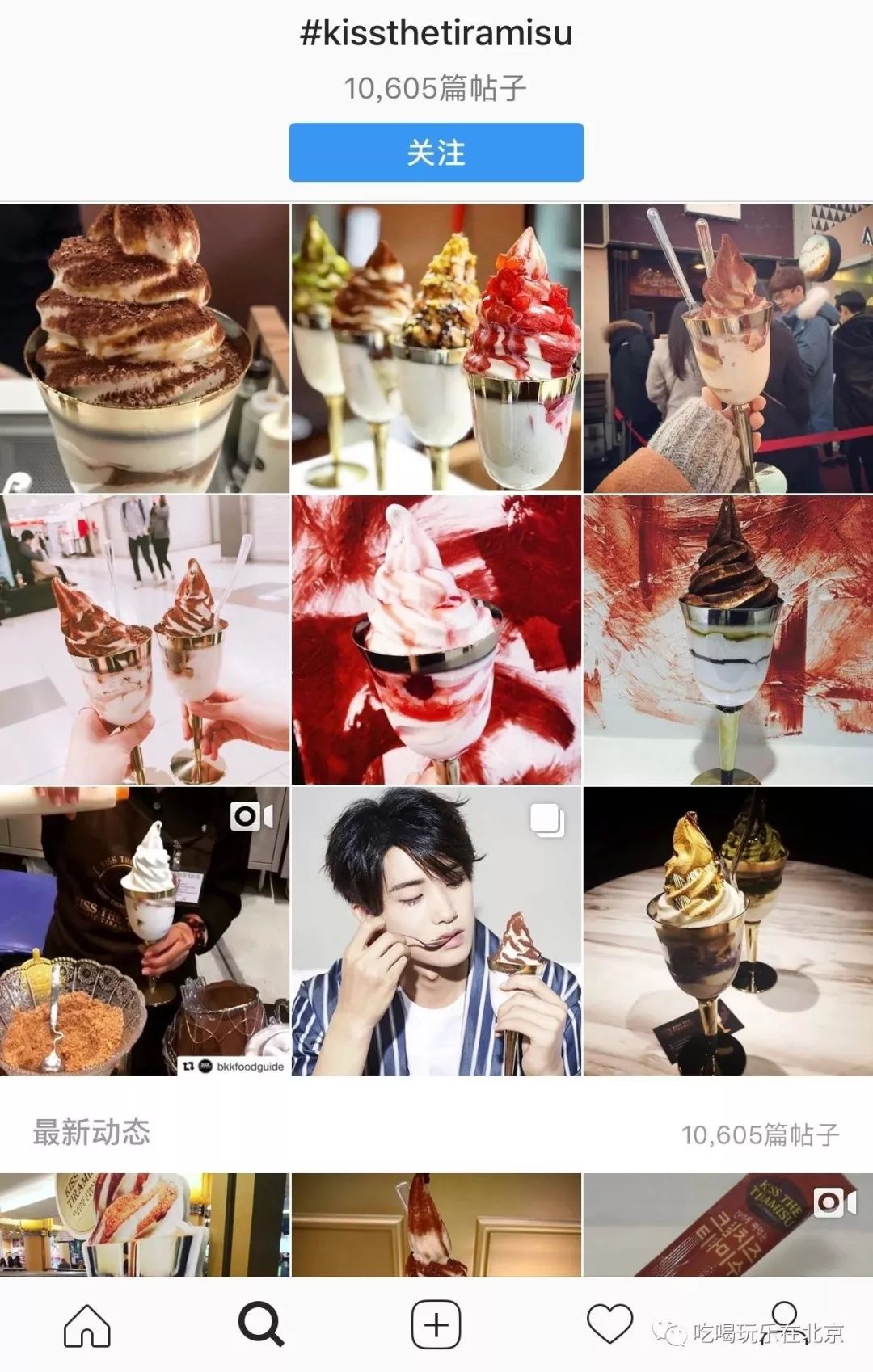Open the post of two hands holding ice creams
This screenshot has width=873, height=1372.
144,639
